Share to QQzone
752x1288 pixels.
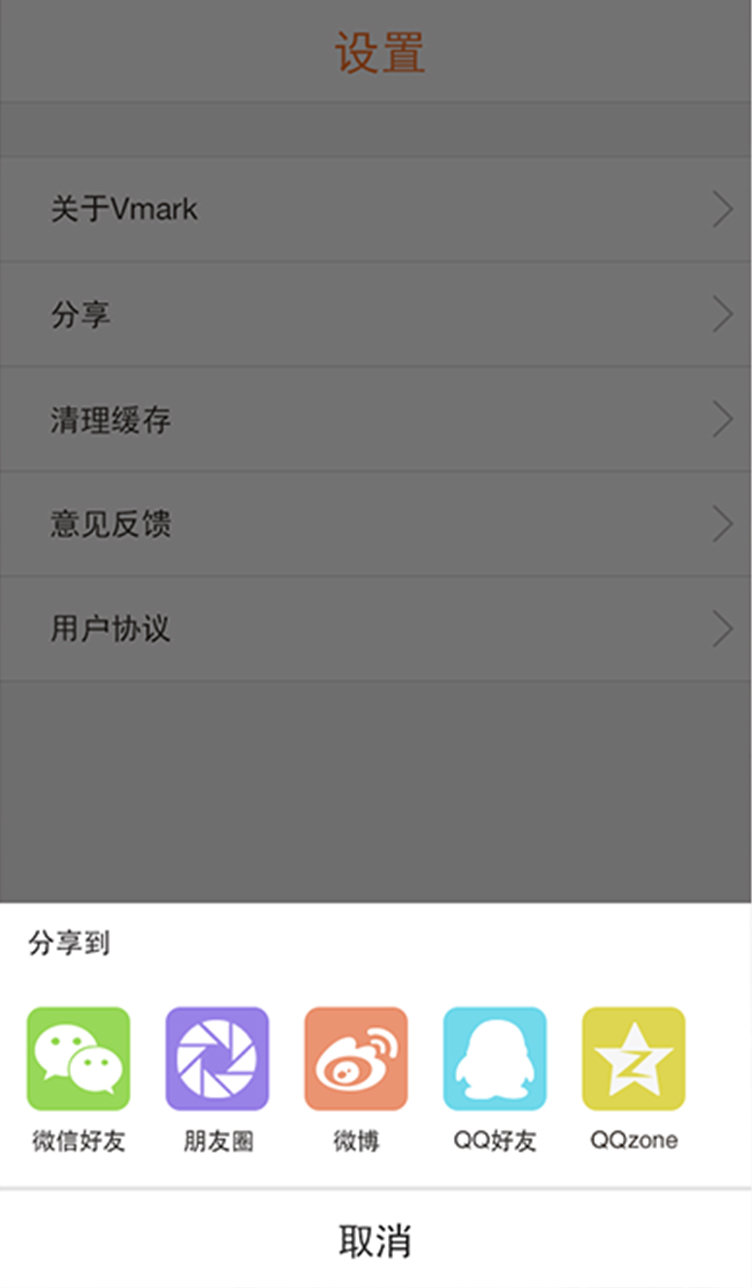(x=634, y=1059)
